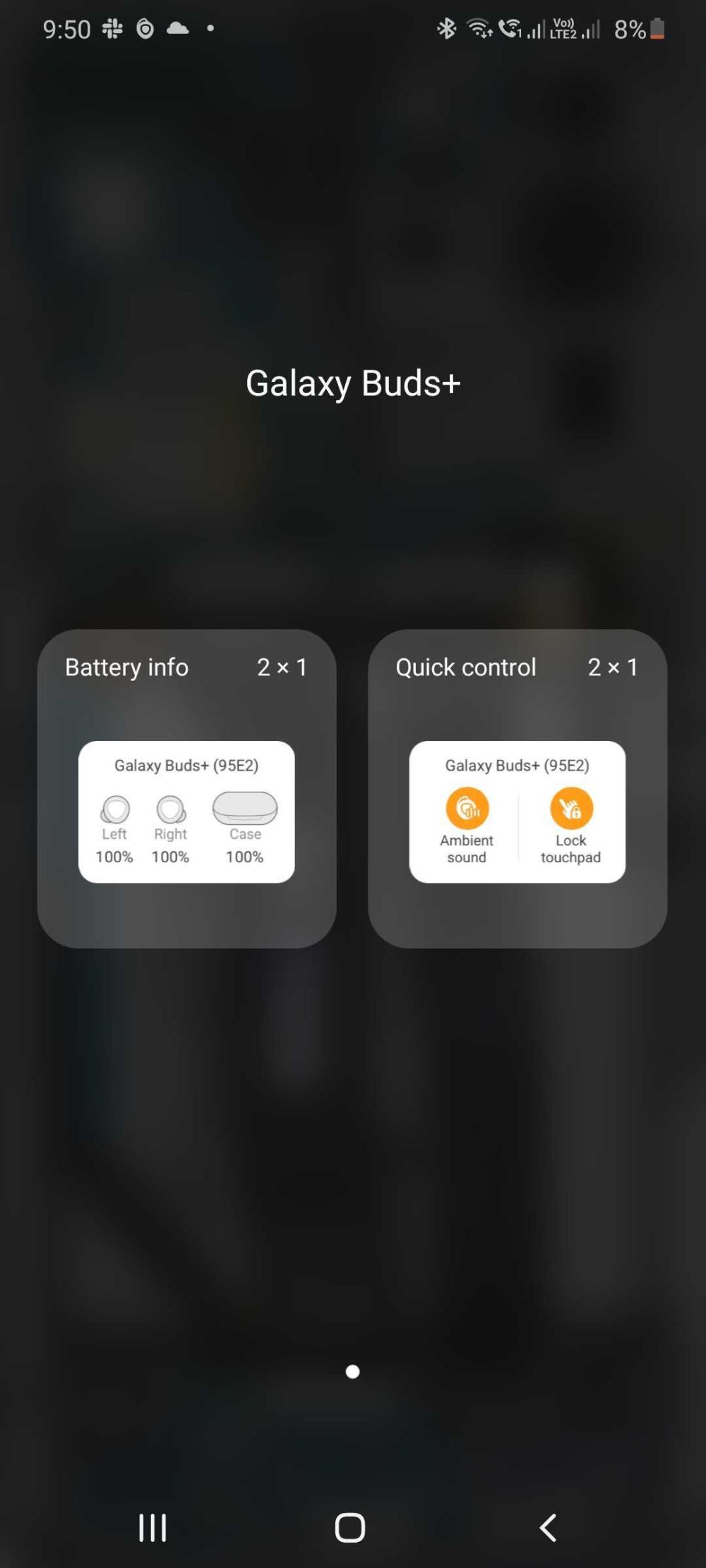The height and width of the screenshot is (1568, 706).
Task: Go to the home screen
Action: [x=350, y=1527]
